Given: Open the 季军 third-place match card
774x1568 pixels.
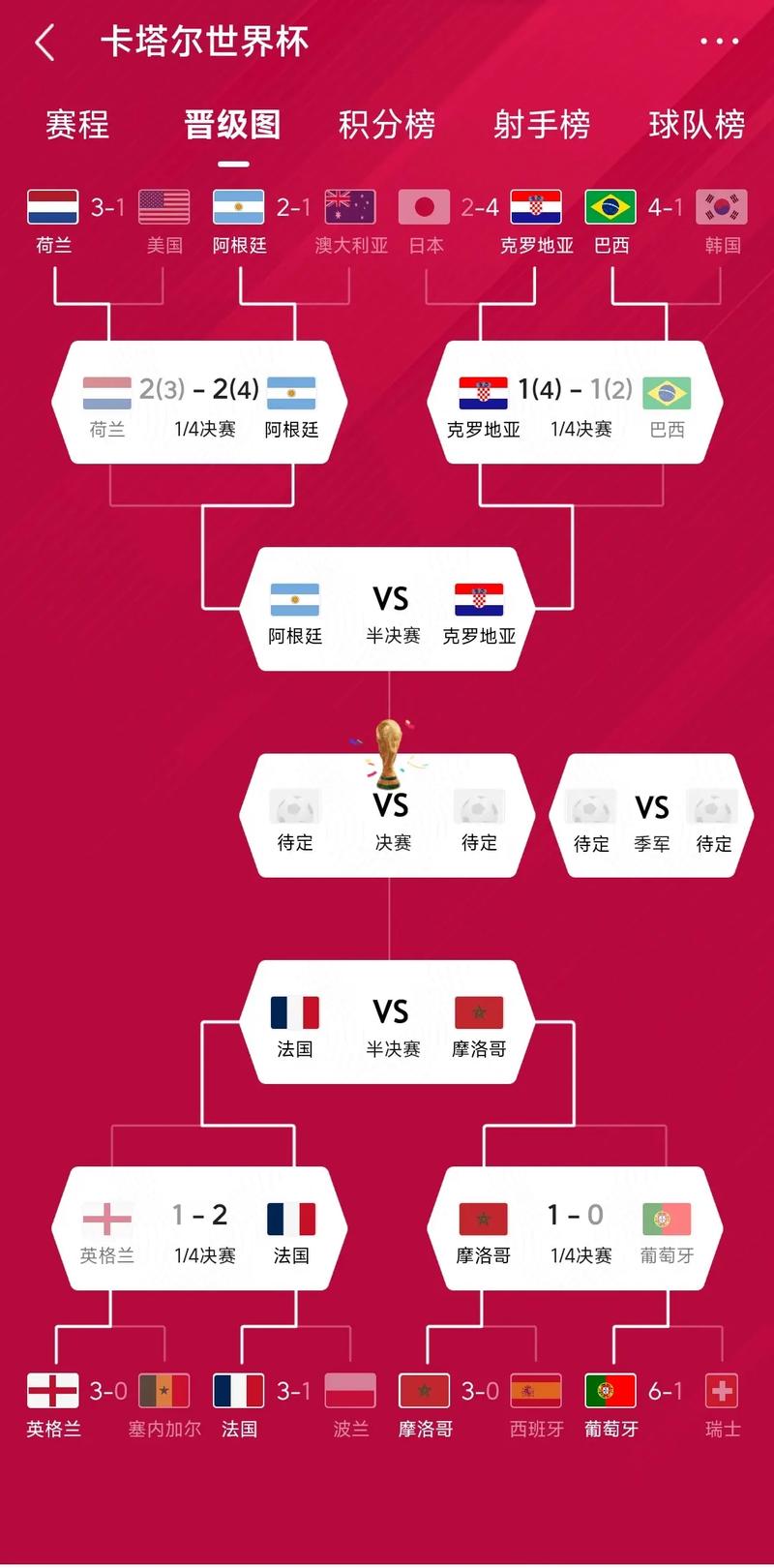Looking at the screenshot, I should 651,818.
